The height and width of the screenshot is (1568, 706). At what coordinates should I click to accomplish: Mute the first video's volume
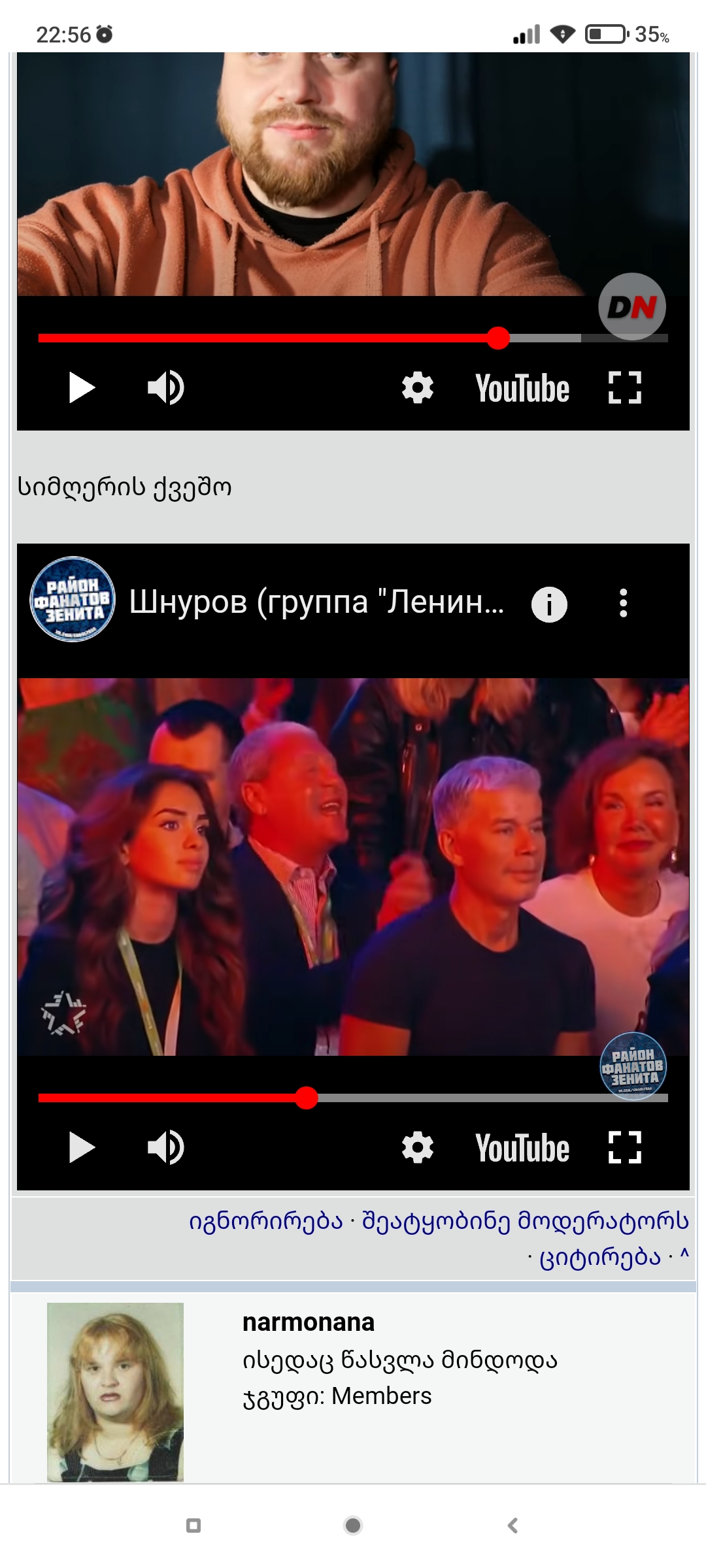[x=166, y=388]
